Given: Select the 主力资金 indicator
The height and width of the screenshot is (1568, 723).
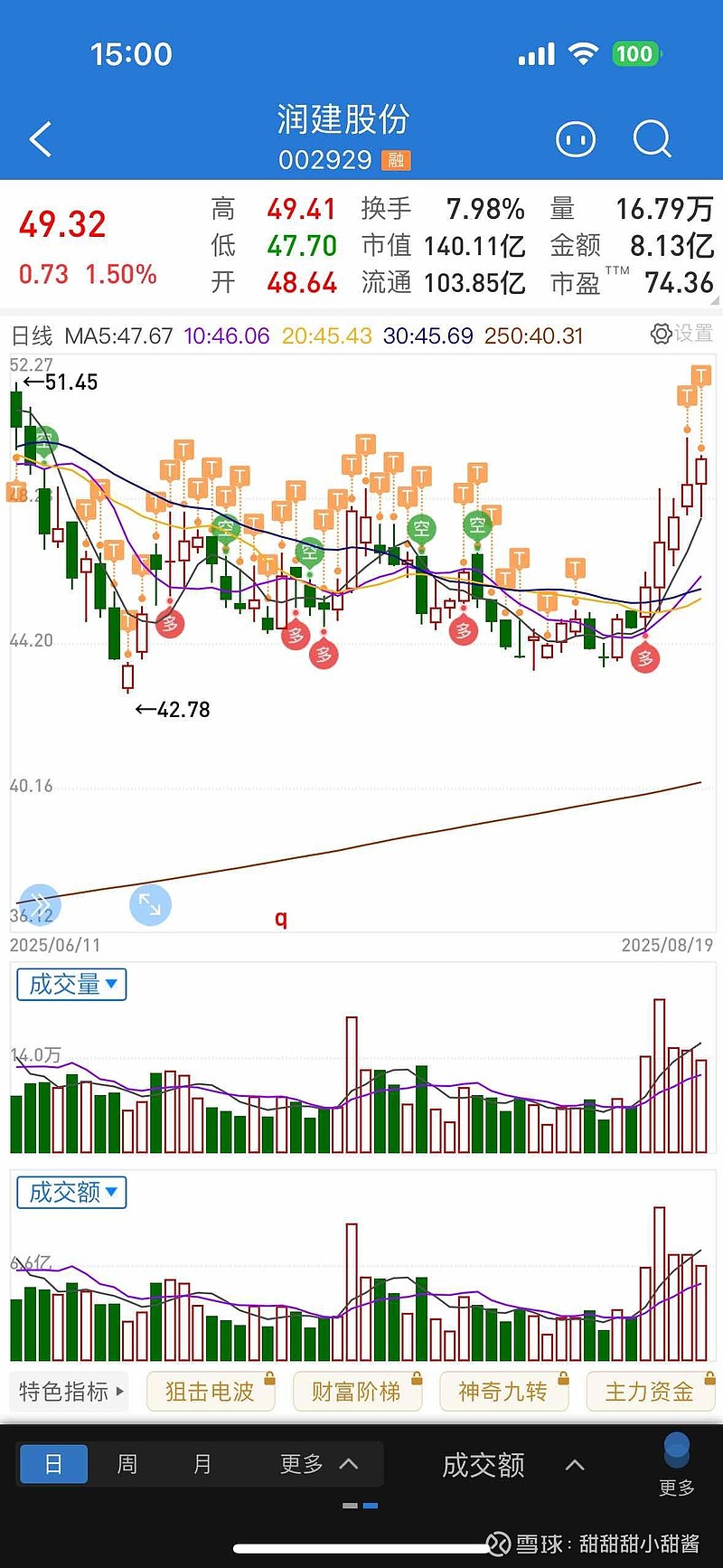Looking at the screenshot, I should (x=650, y=1391).
